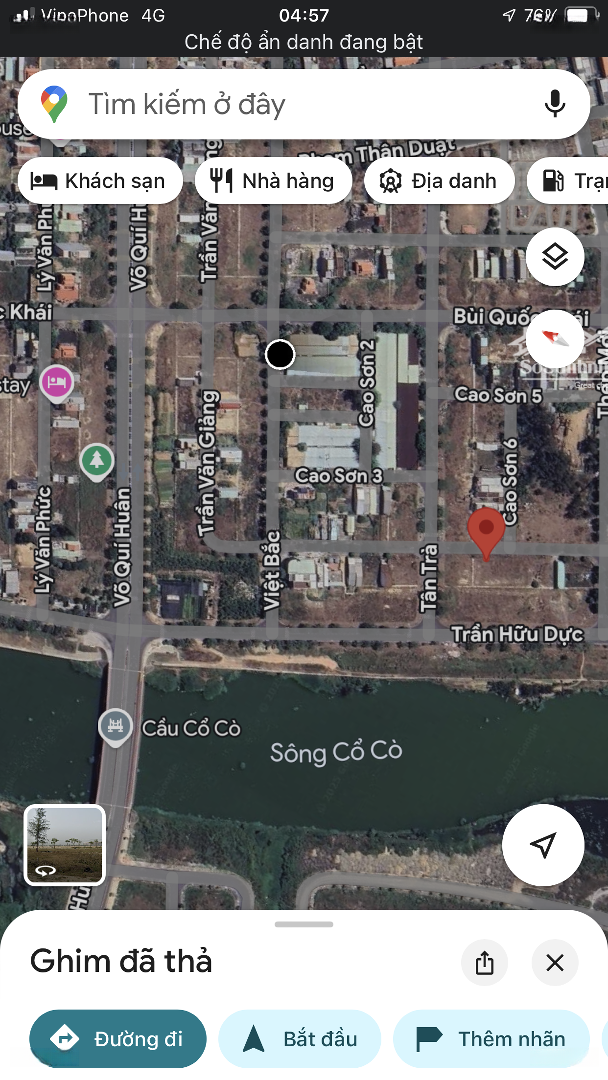The width and height of the screenshot is (608, 1080).
Task: Select the Cầu Cổ Cò bridge marker
Action: coord(116,726)
